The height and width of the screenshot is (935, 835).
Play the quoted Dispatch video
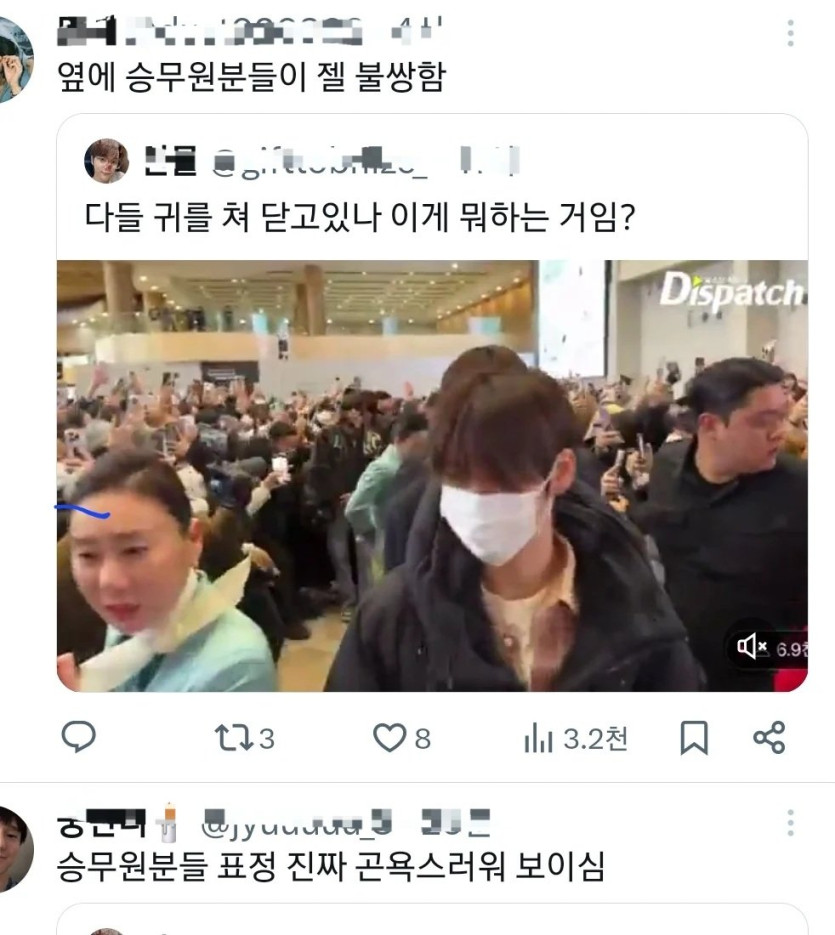[x=431, y=475]
